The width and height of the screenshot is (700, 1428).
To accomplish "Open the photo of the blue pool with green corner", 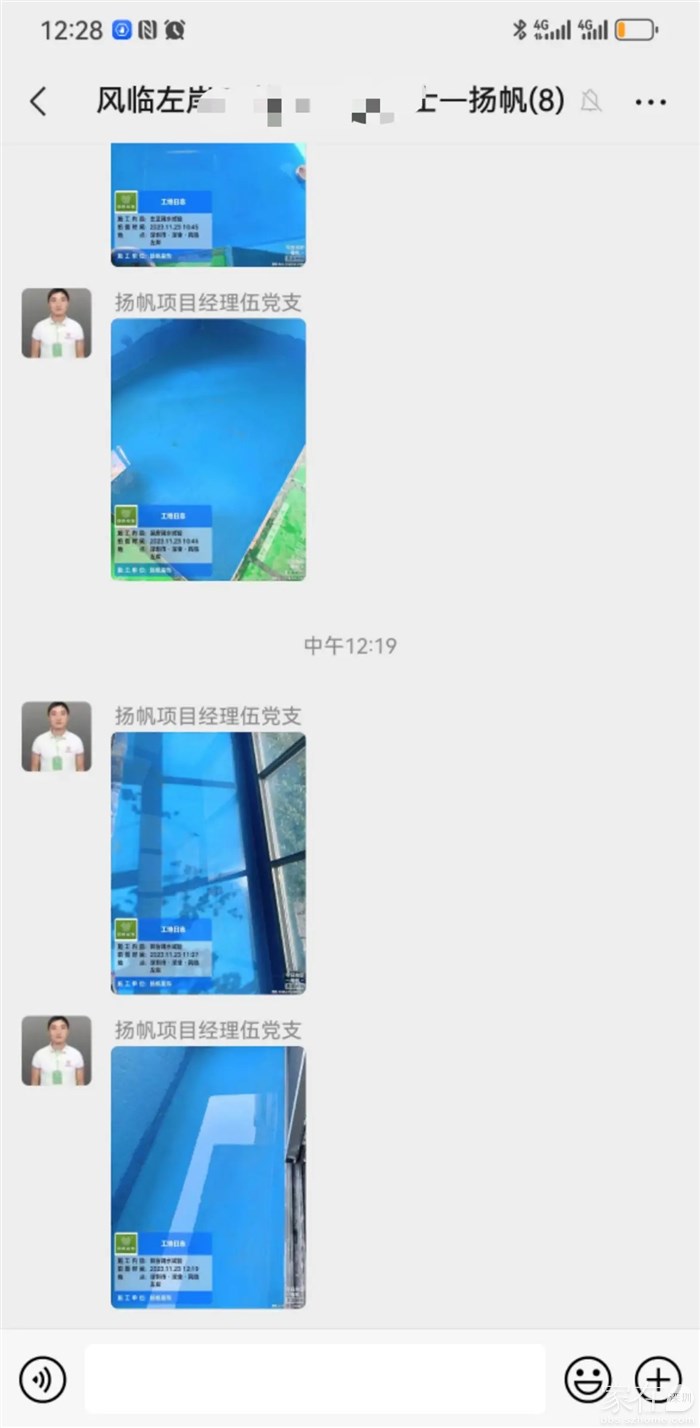I will coord(208,449).
